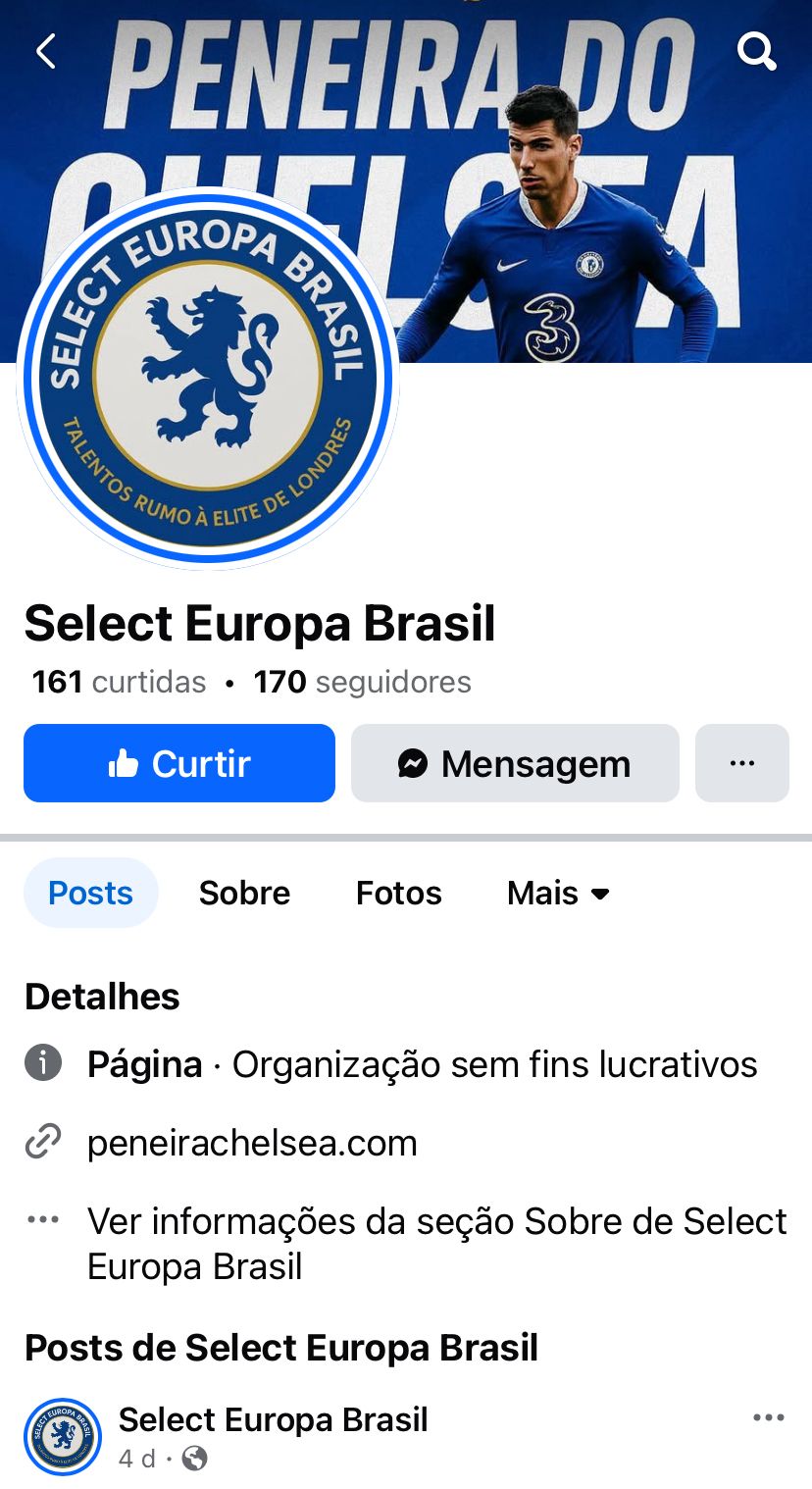Viewport: 812px width, 1489px height.
Task: Like the page with Curtir button
Action: [x=179, y=763]
